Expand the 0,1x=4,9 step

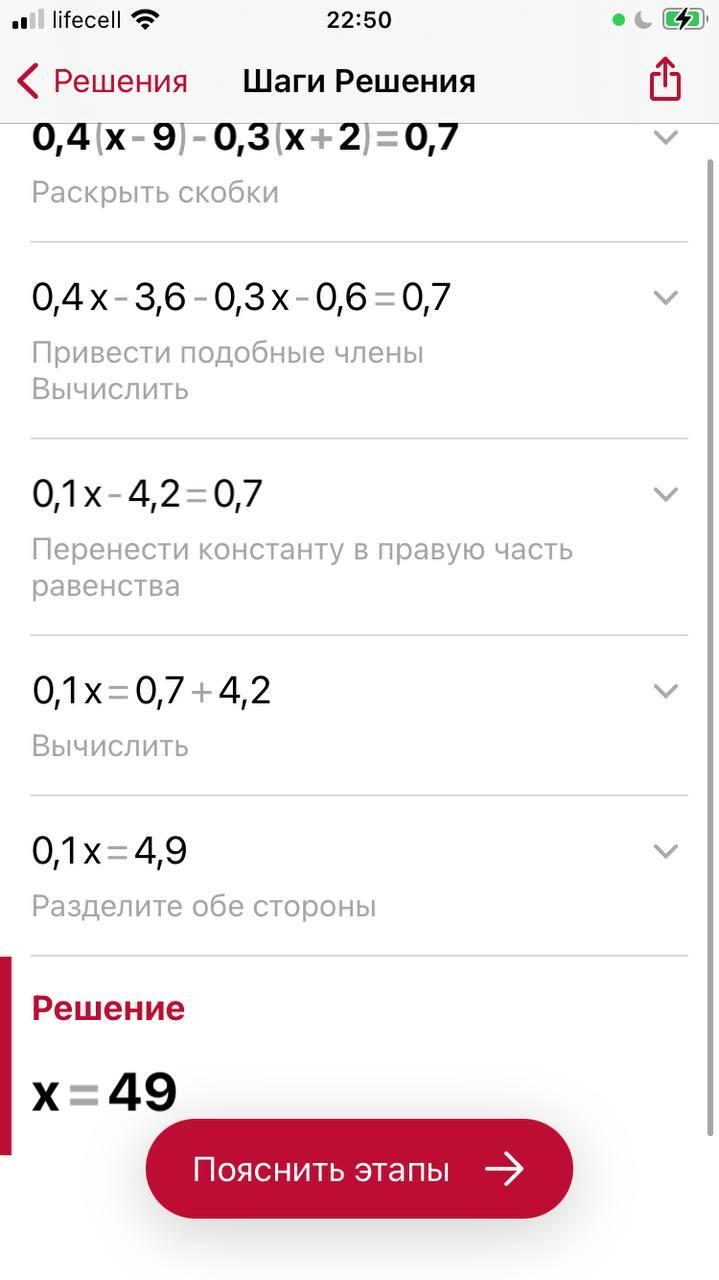(665, 851)
